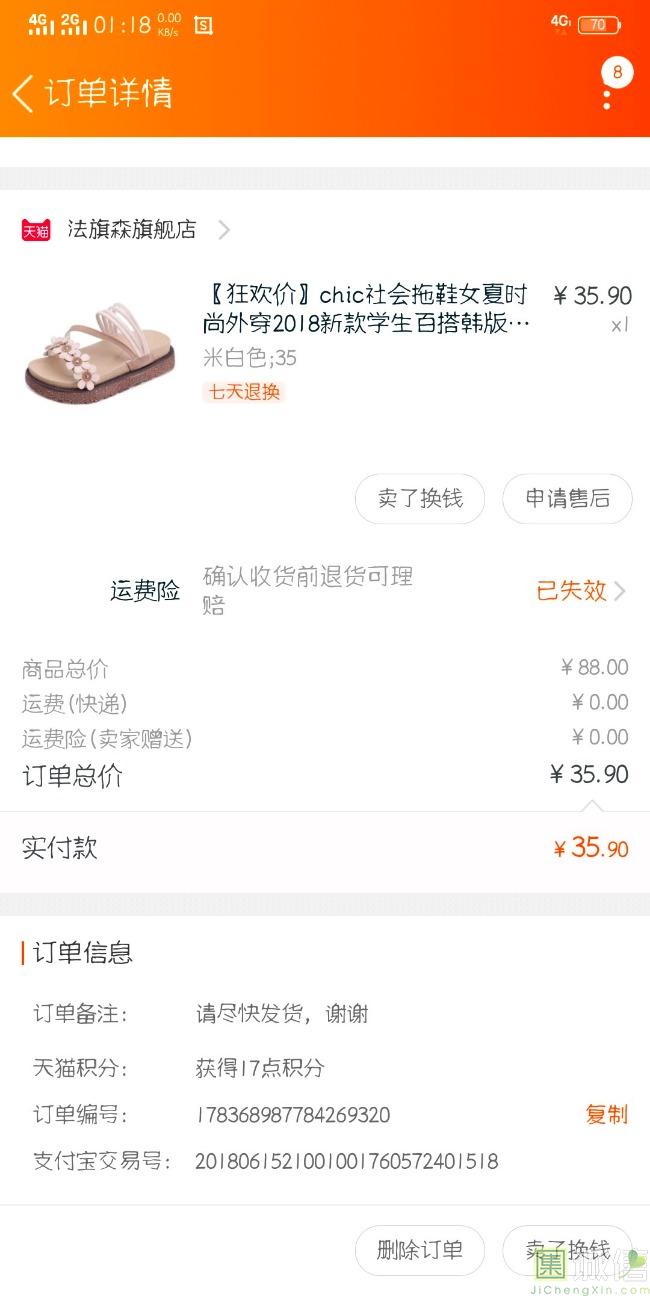Viewport: 650px width, 1296px height.
Task: Tap the bottom 卖了换钱 button
Action: click(567, 1249)
